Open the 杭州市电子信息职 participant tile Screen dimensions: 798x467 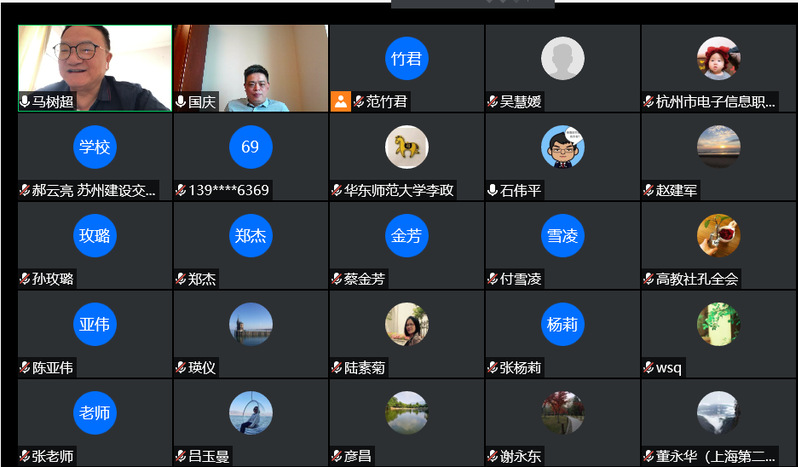(719, 67)
